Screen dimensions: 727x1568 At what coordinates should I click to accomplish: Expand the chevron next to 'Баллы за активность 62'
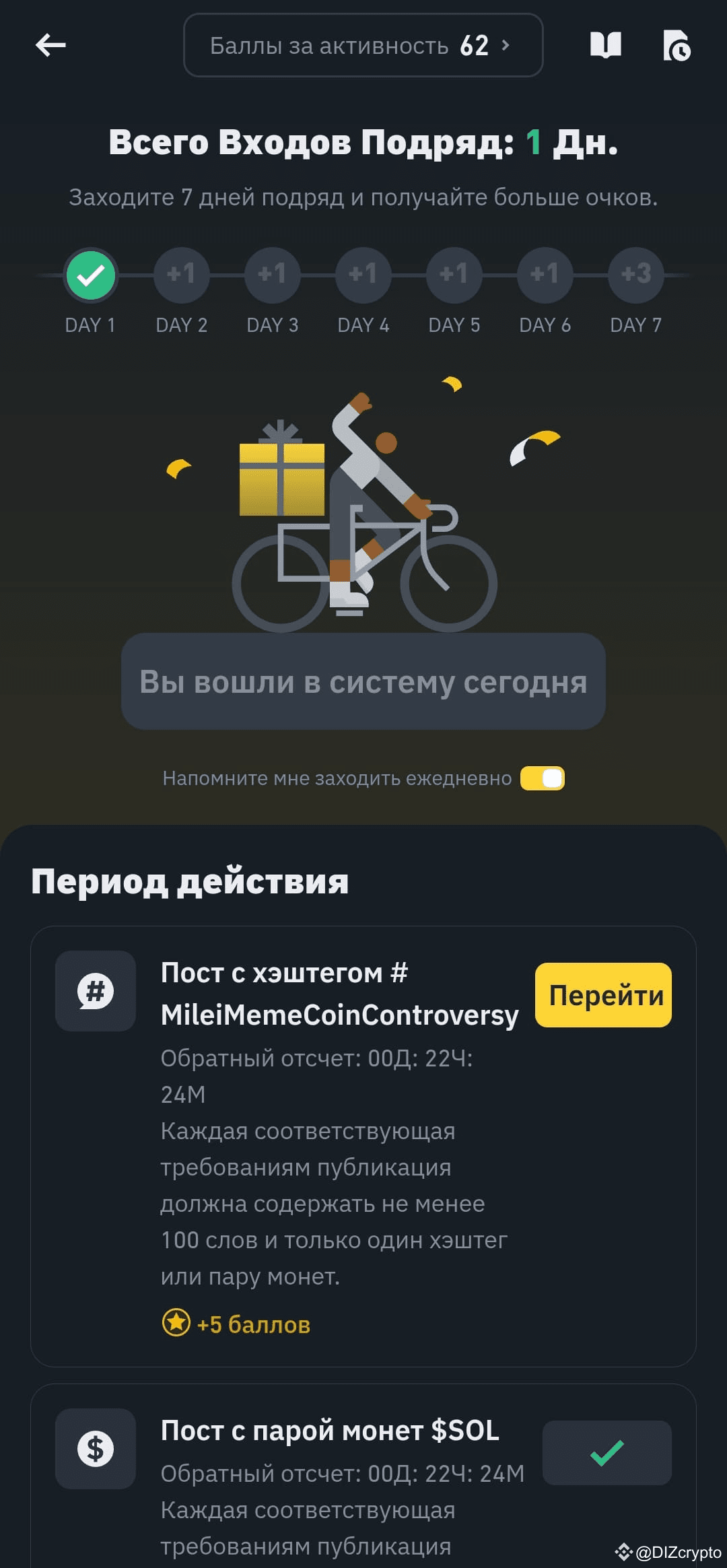507,46
